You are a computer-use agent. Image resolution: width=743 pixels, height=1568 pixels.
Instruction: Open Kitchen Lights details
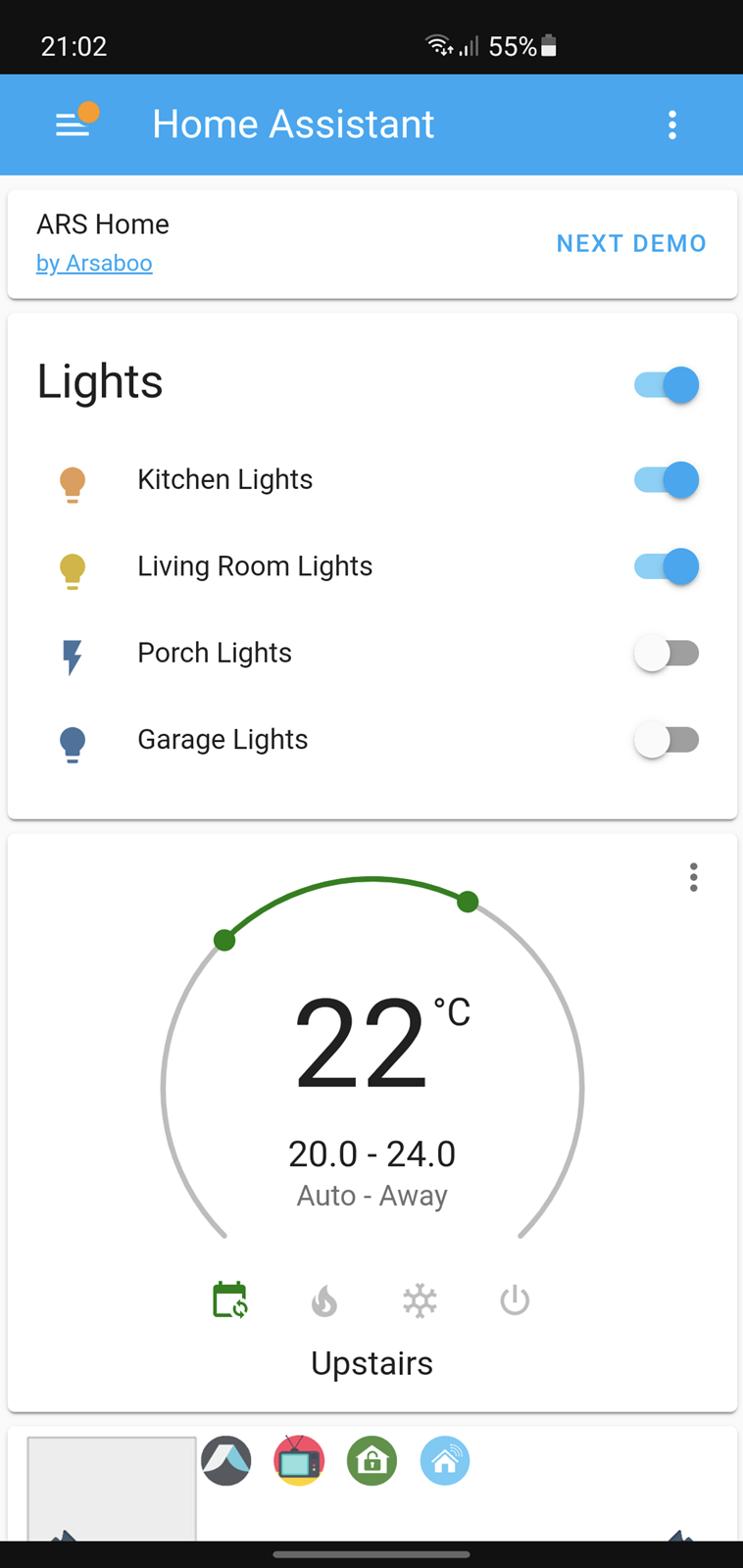coord(224,479)
